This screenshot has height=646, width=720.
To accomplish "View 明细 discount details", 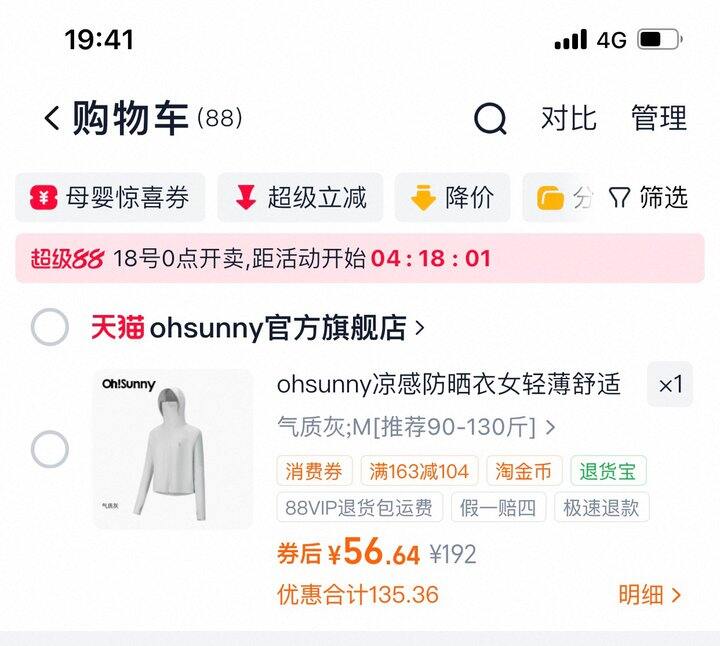I will point(649,595).
